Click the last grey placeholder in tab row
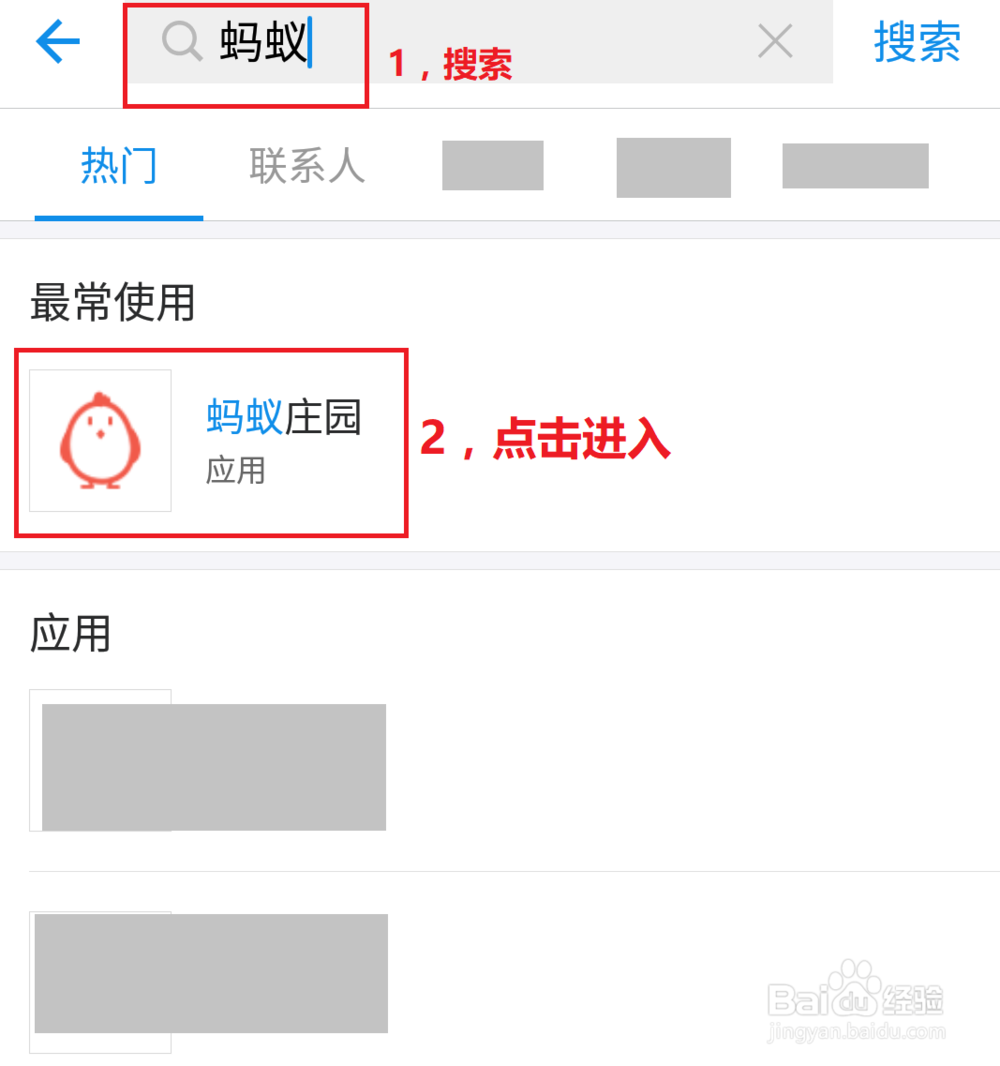The image size is (1000, 1066). coord(855,166)
